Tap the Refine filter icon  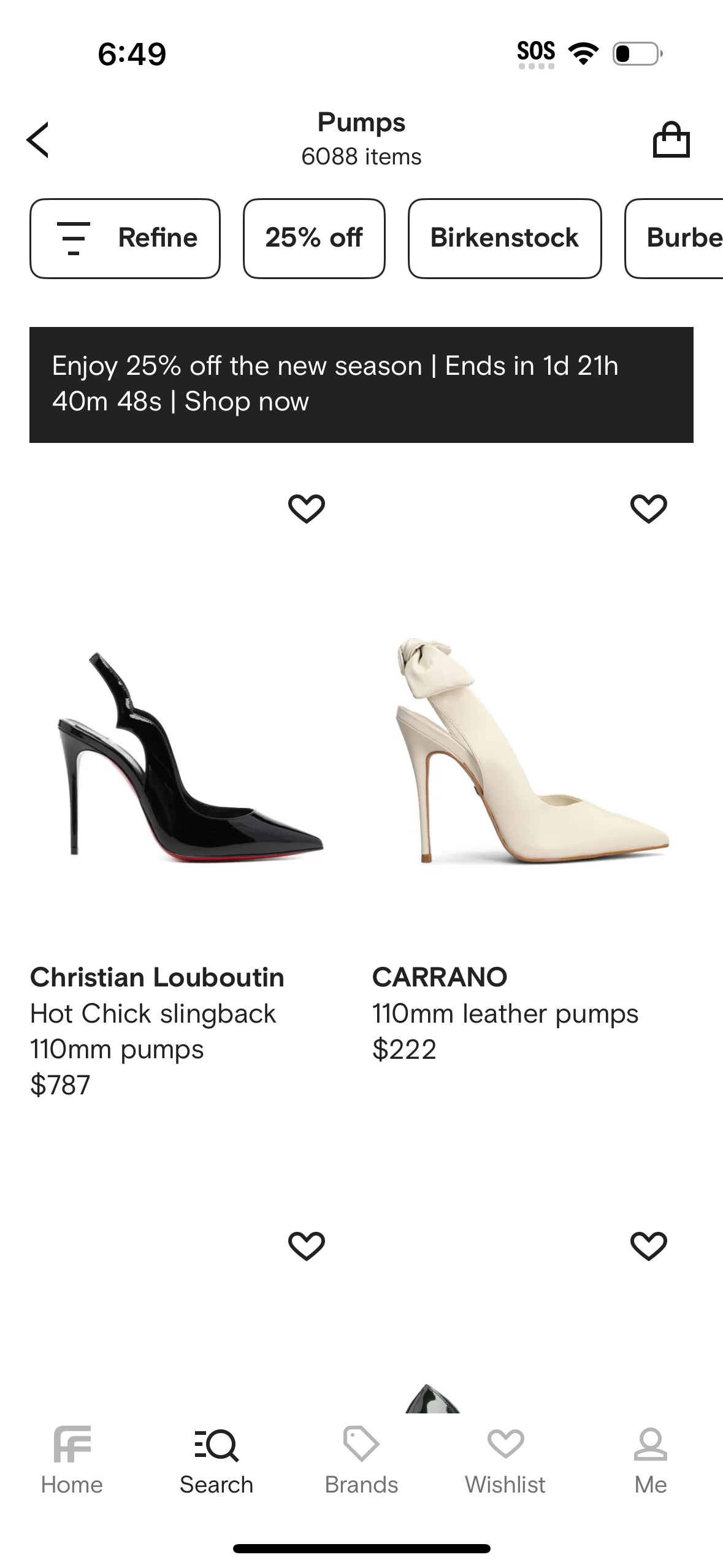tap(74, 238)
